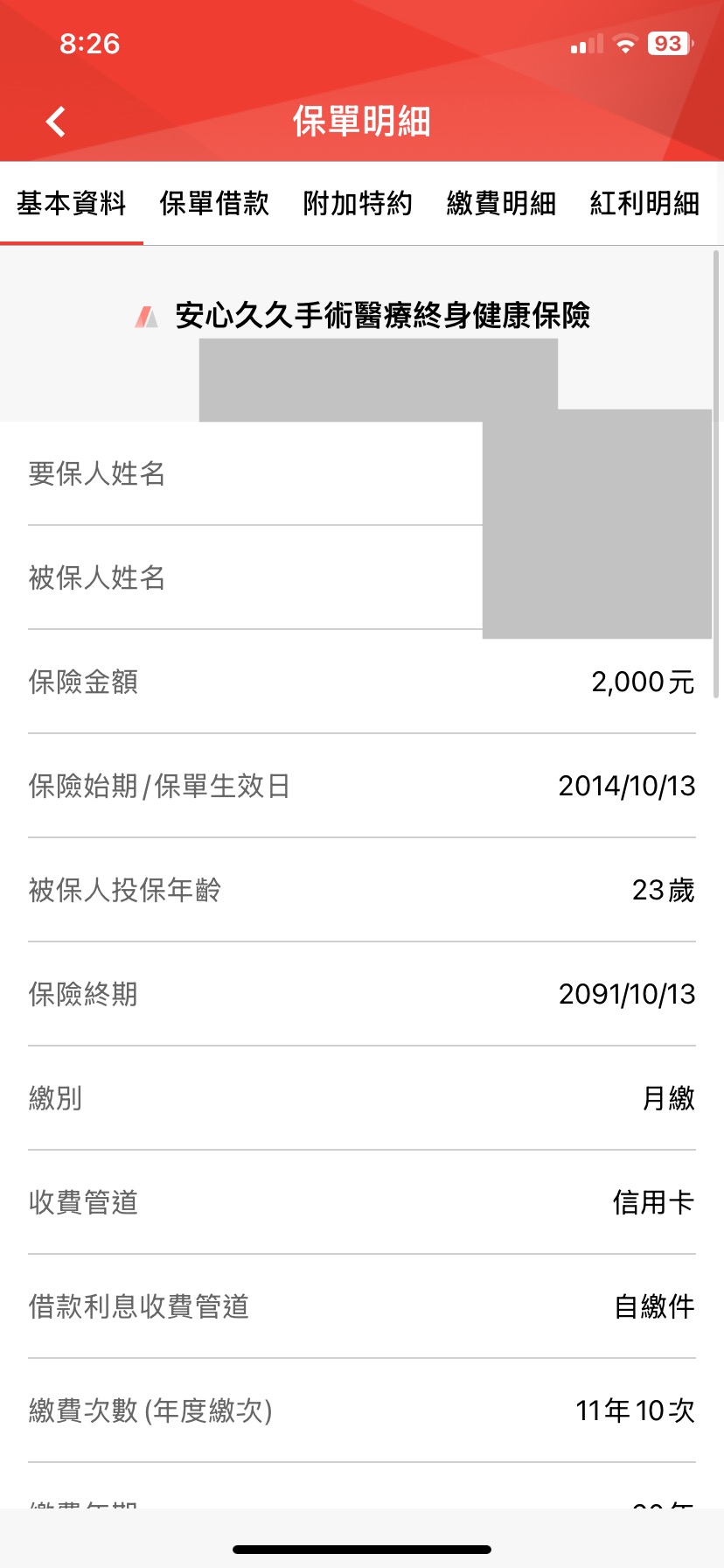Switch to the 保單借款 tab
724x1568 pixels.
(214, 203)
